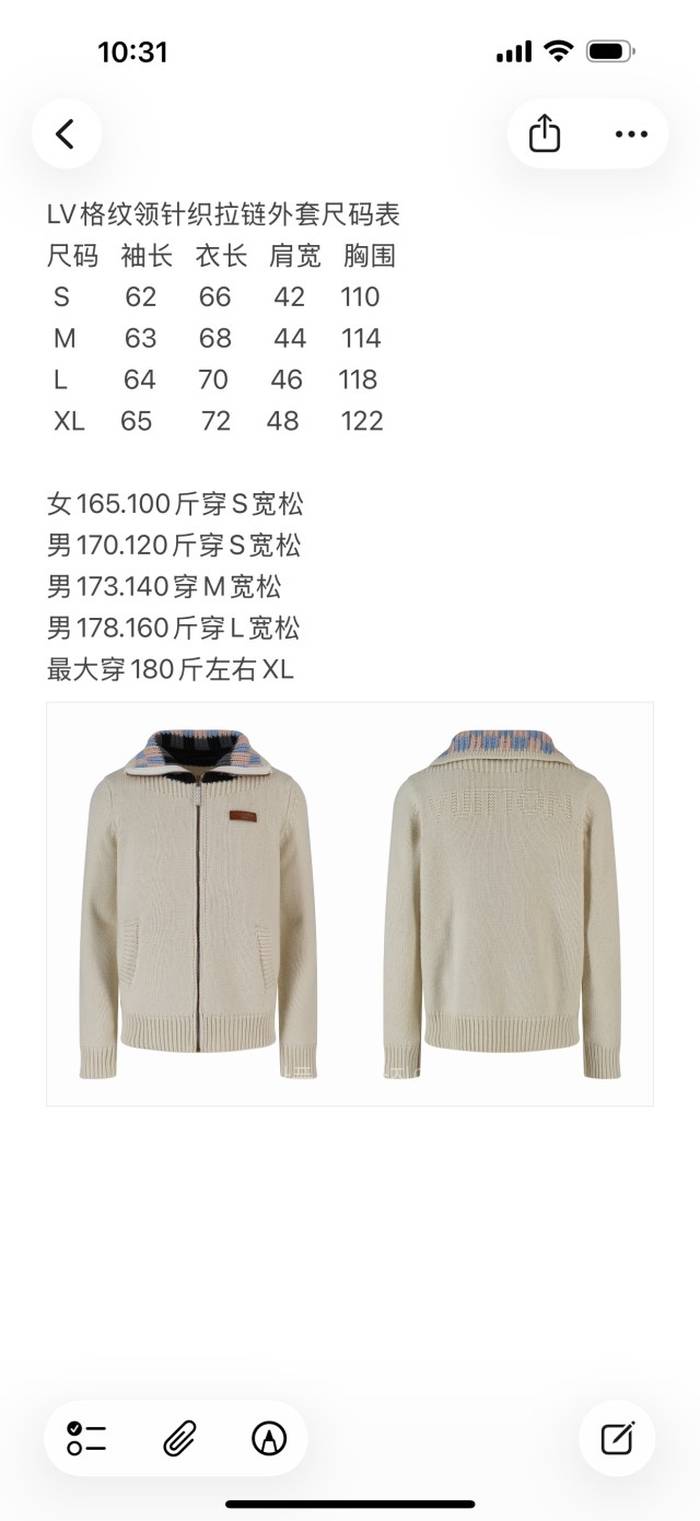Go back to the notes list

pos(66,133)
